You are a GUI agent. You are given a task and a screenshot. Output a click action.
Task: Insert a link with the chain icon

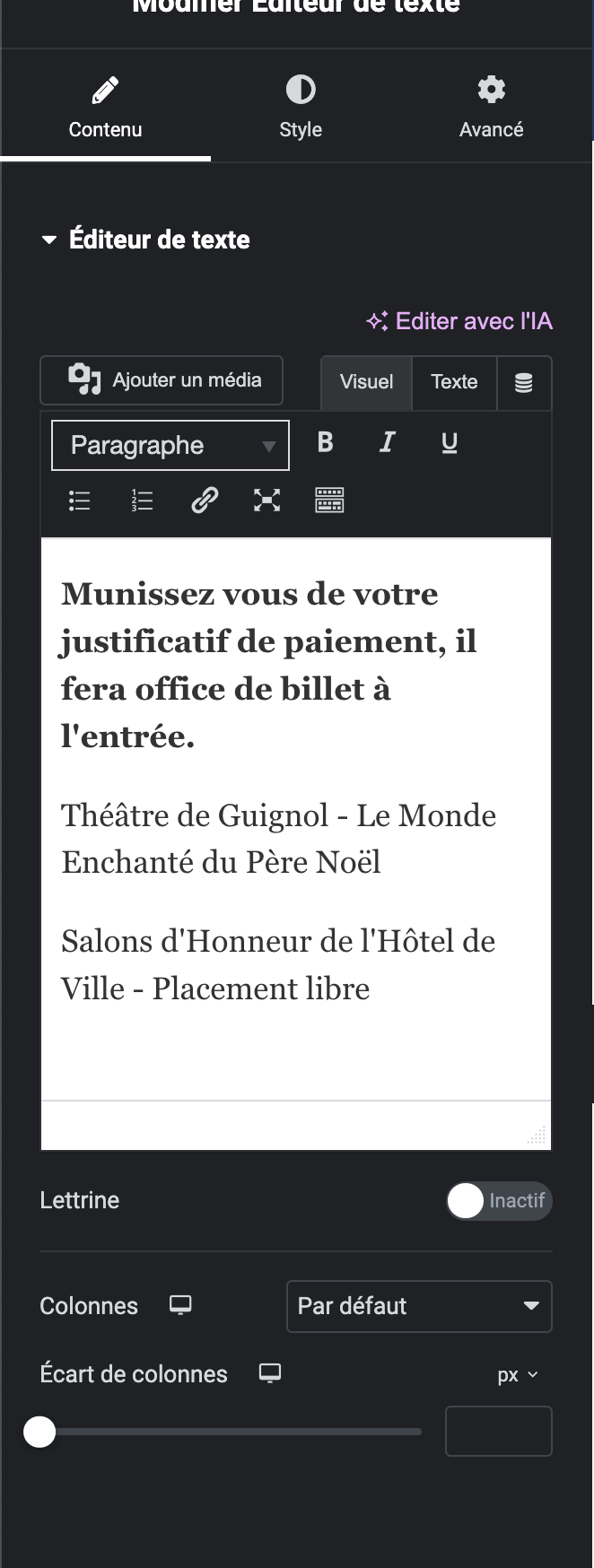[205, 500]
